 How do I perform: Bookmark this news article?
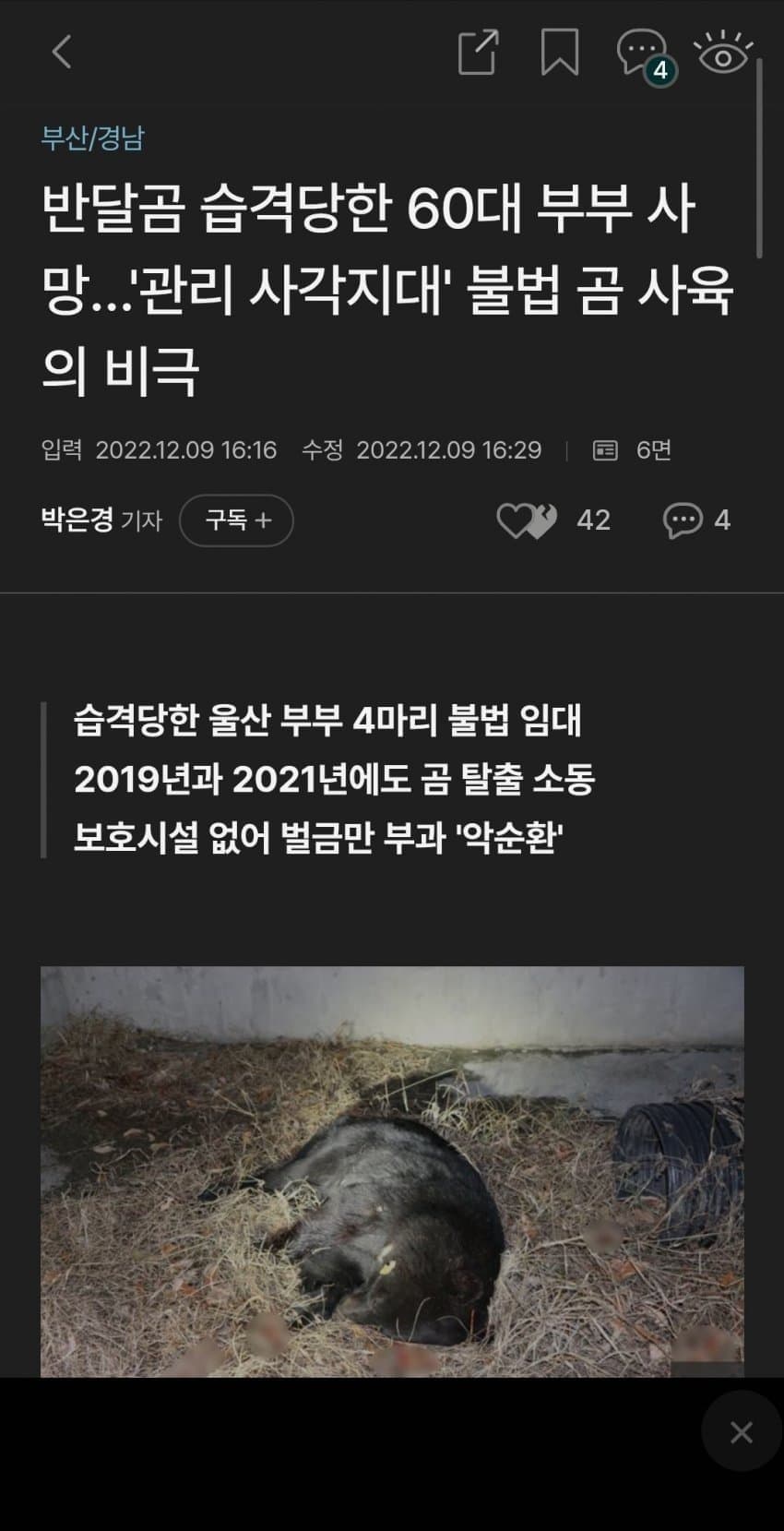[x=559, y=52]
